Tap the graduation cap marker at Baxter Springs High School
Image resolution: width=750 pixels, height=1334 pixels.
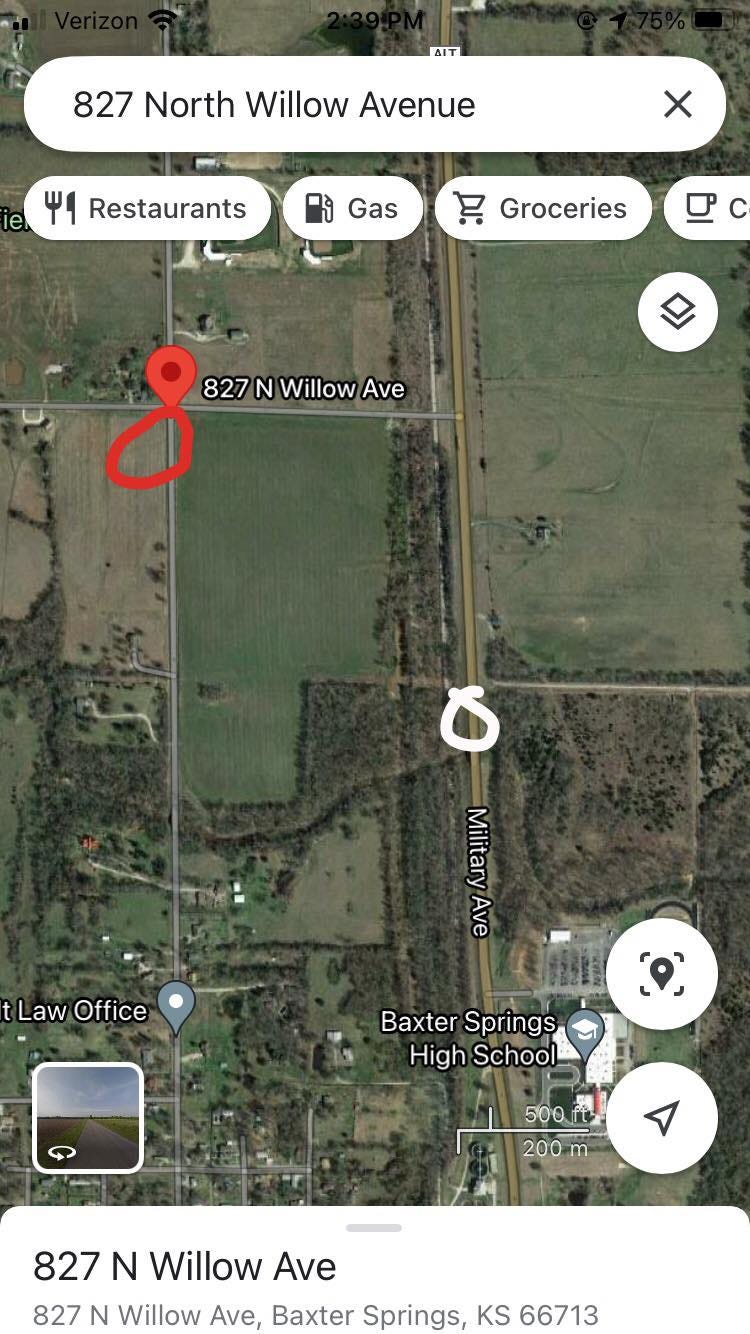point(586,1028)
